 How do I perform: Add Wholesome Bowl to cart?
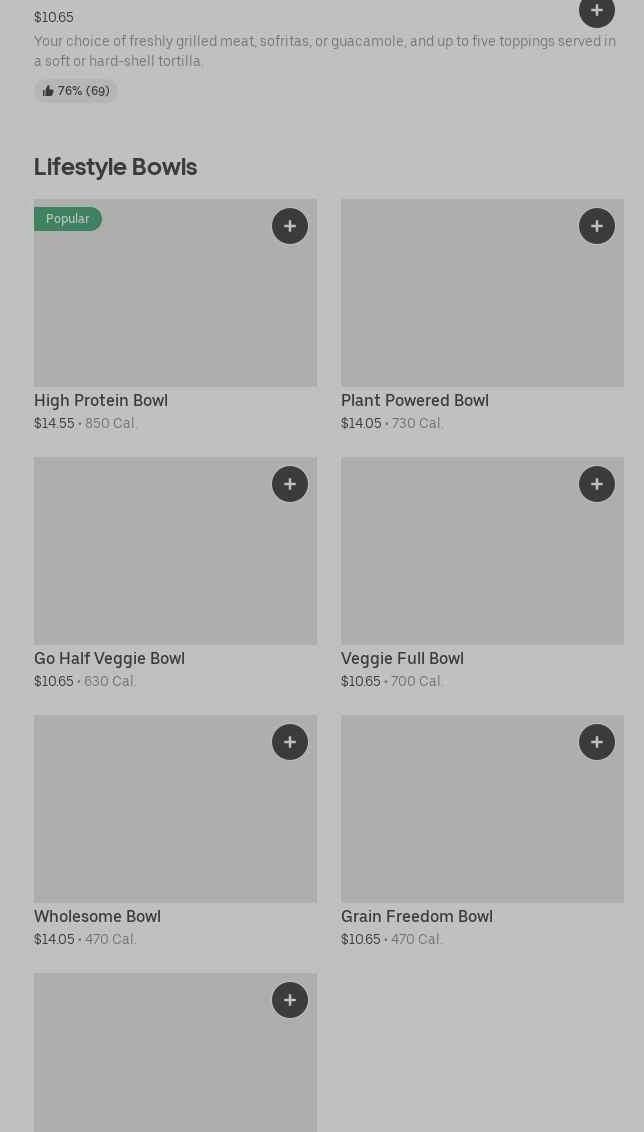tap(290, 742)
